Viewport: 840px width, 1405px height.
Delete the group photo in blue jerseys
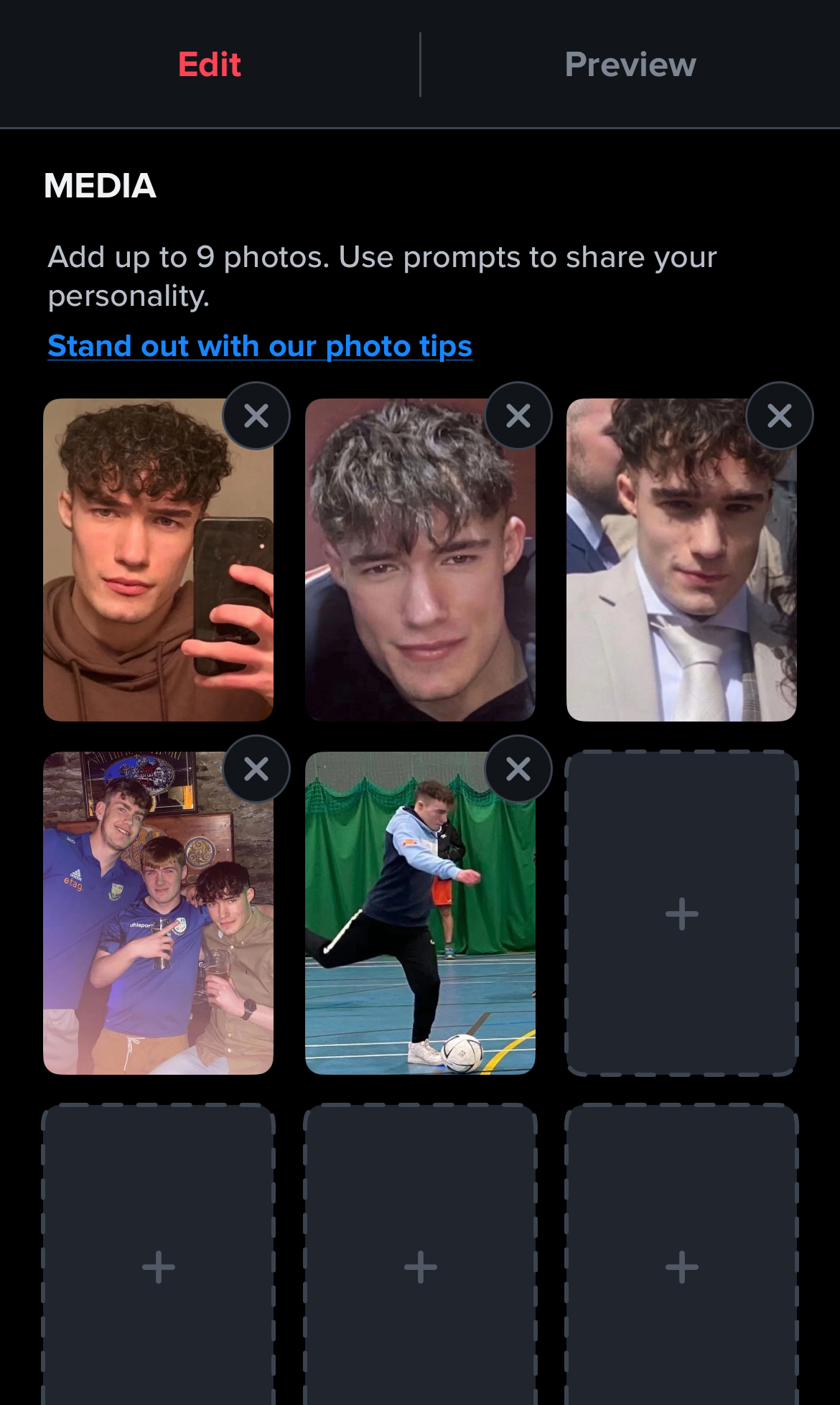point(256,769)
